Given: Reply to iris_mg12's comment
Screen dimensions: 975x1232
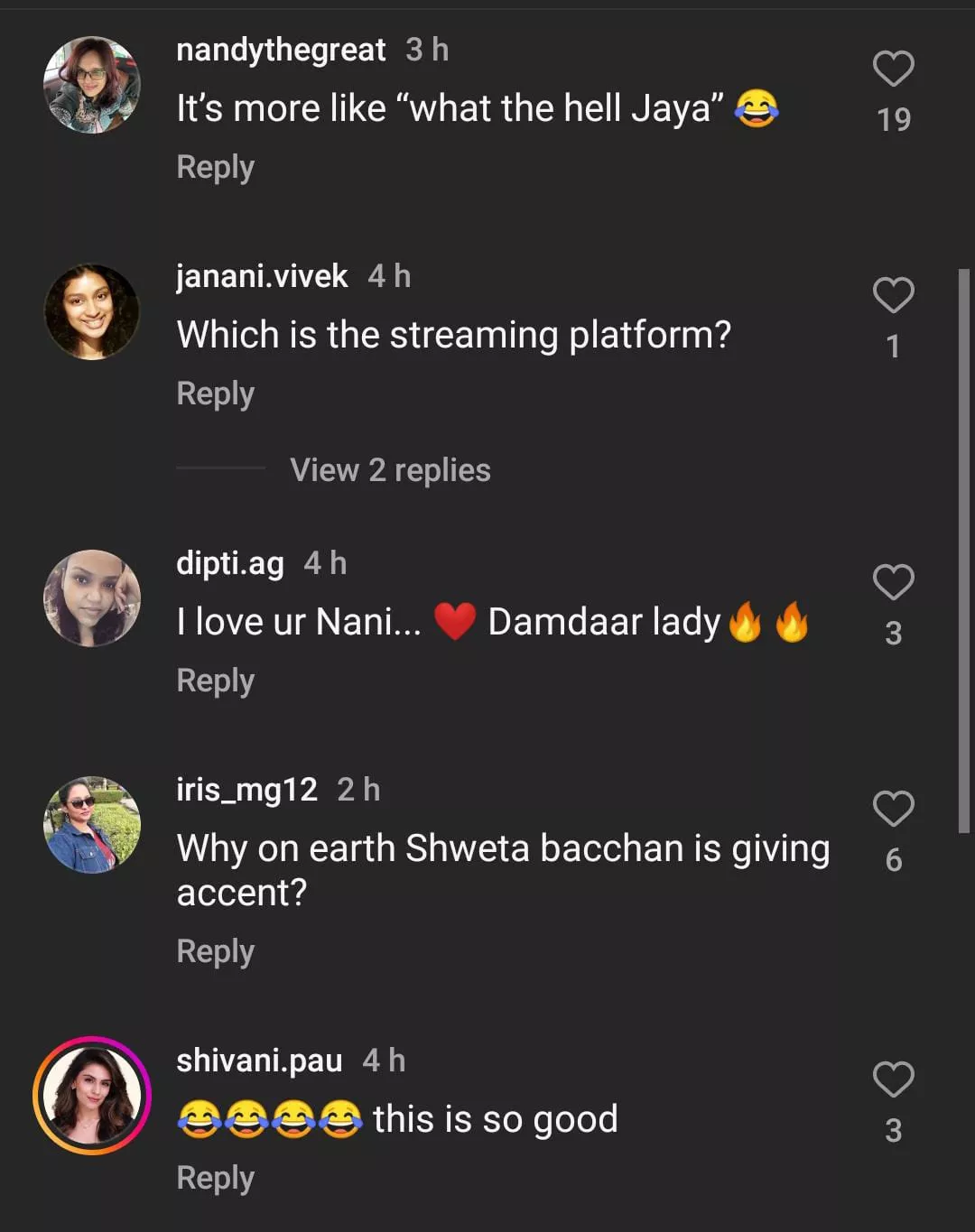Looking at the screenshot, I should coord(215,952).
